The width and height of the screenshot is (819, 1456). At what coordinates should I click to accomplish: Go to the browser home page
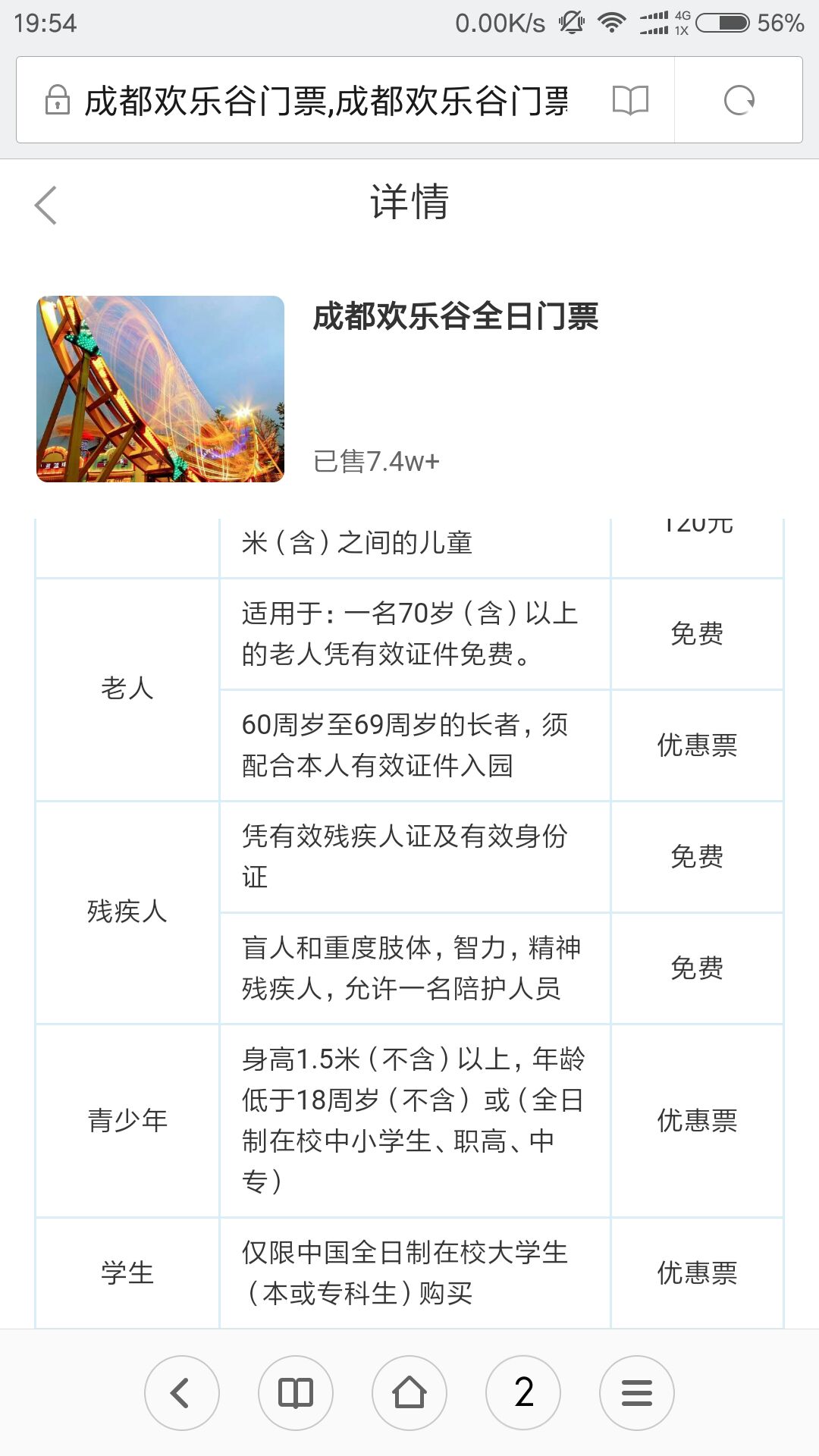(x=409, y=1393)
